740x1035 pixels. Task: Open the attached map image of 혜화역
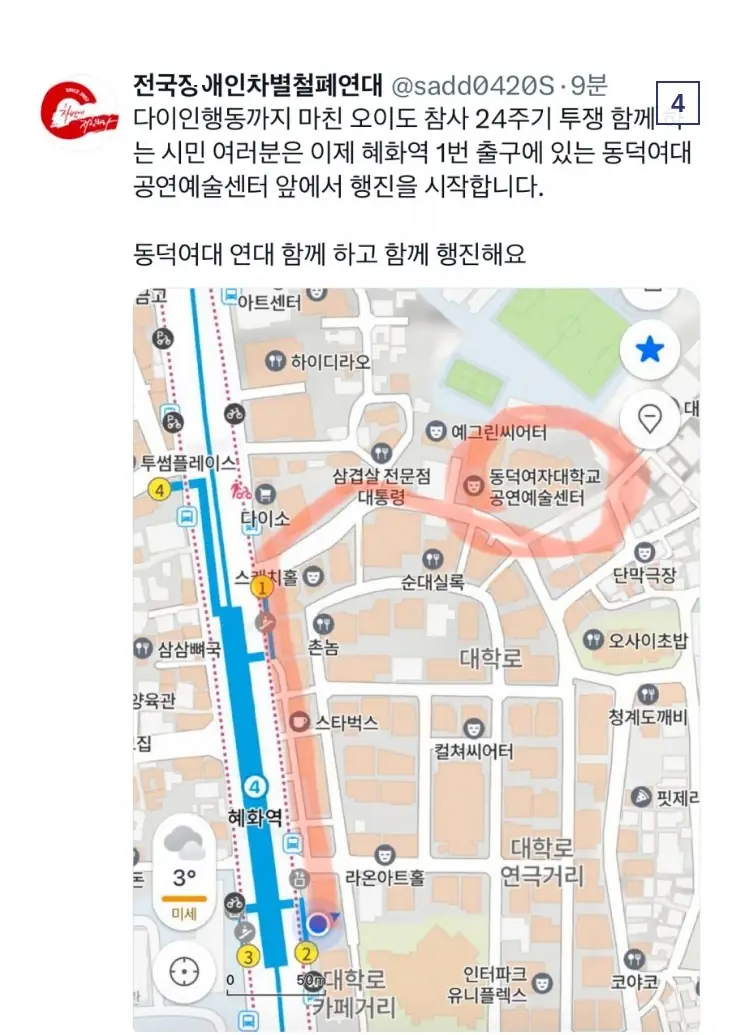[x=416, y=660]
